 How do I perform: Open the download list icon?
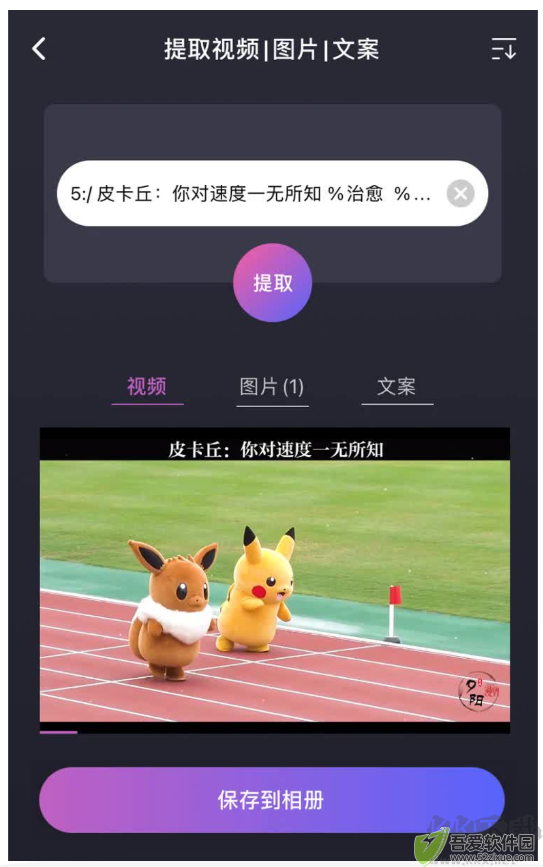coord(504,49)
